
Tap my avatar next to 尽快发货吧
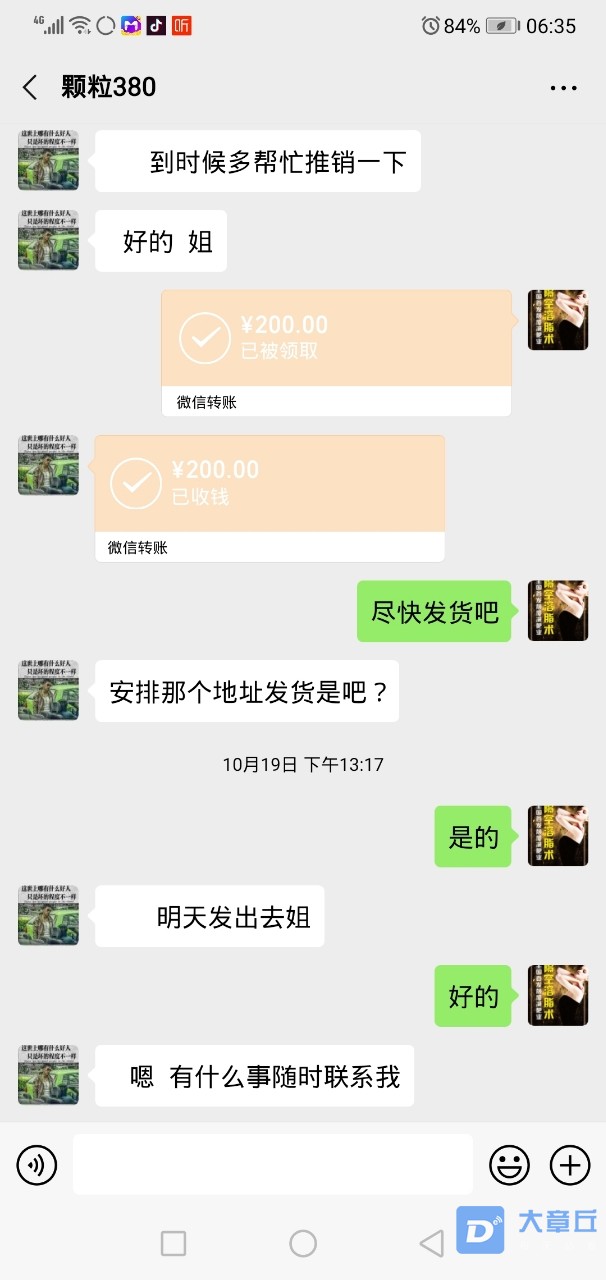coord(557,611)
